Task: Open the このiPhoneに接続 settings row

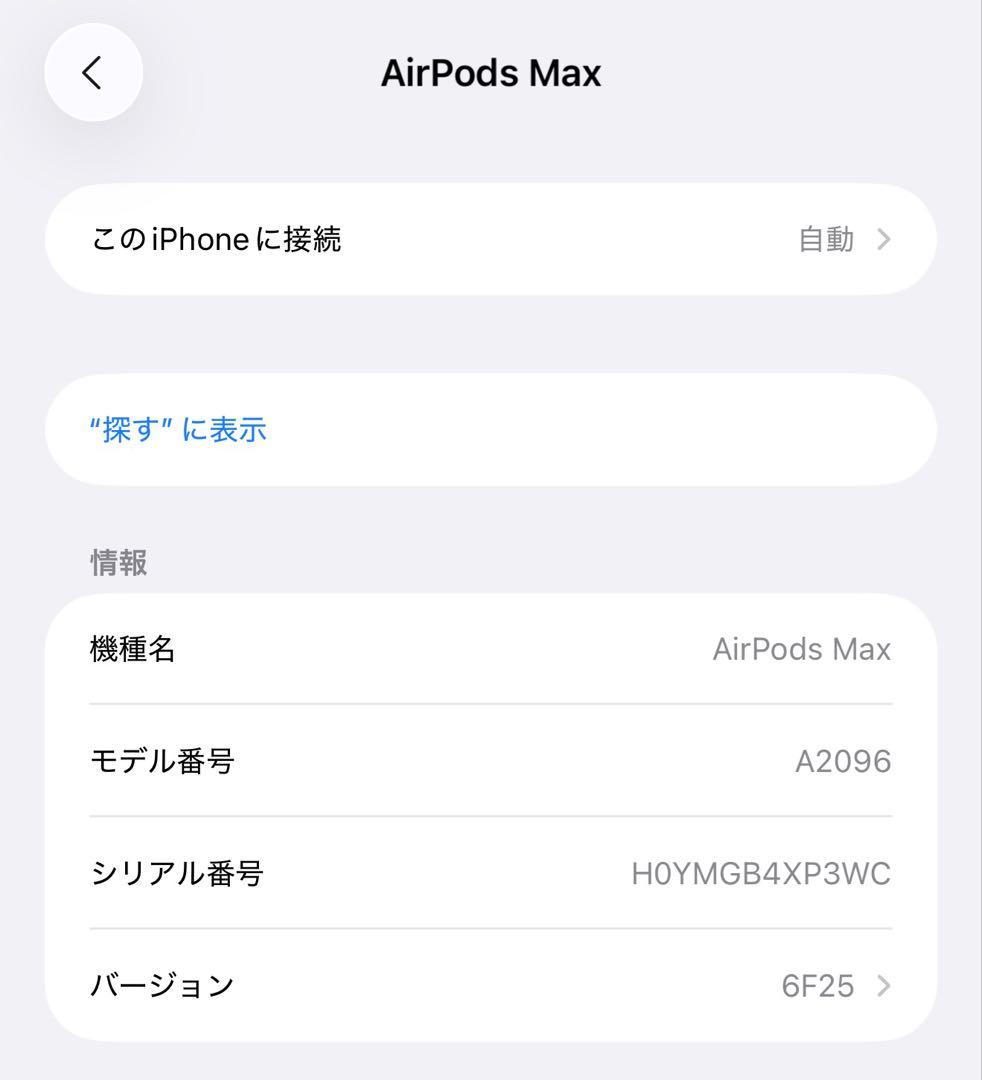Action: pyautogui.click(x=491, y=239)
